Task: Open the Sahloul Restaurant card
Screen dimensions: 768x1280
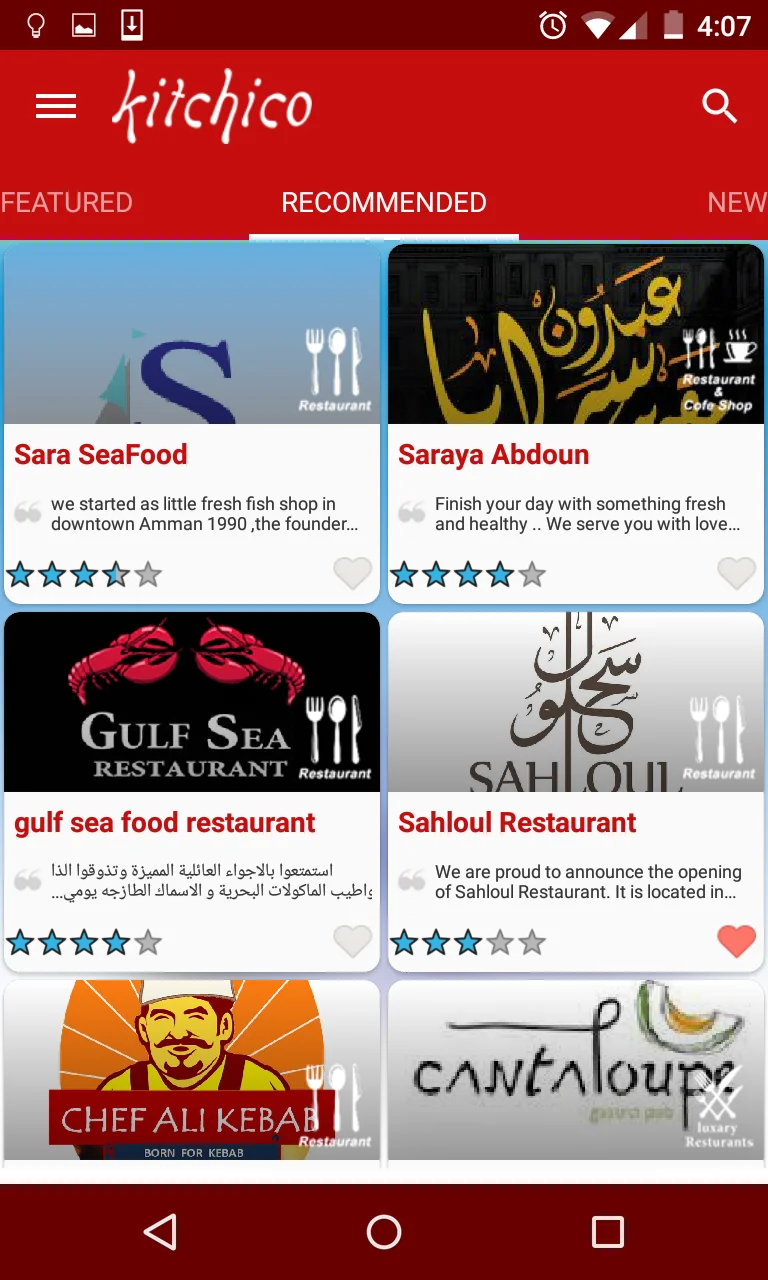Action: (x=576, y=792)
